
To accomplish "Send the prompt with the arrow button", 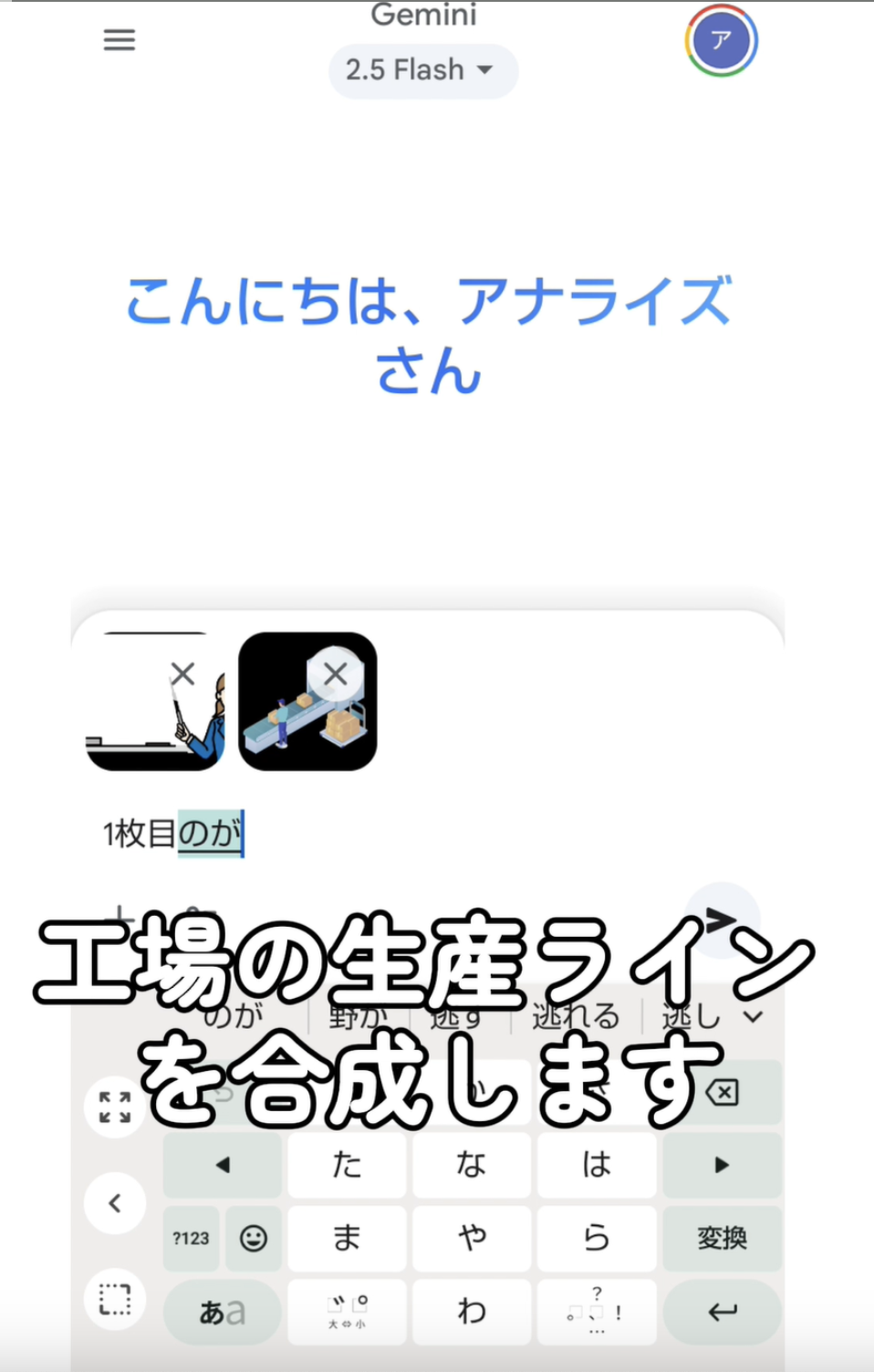I will 722,917.
